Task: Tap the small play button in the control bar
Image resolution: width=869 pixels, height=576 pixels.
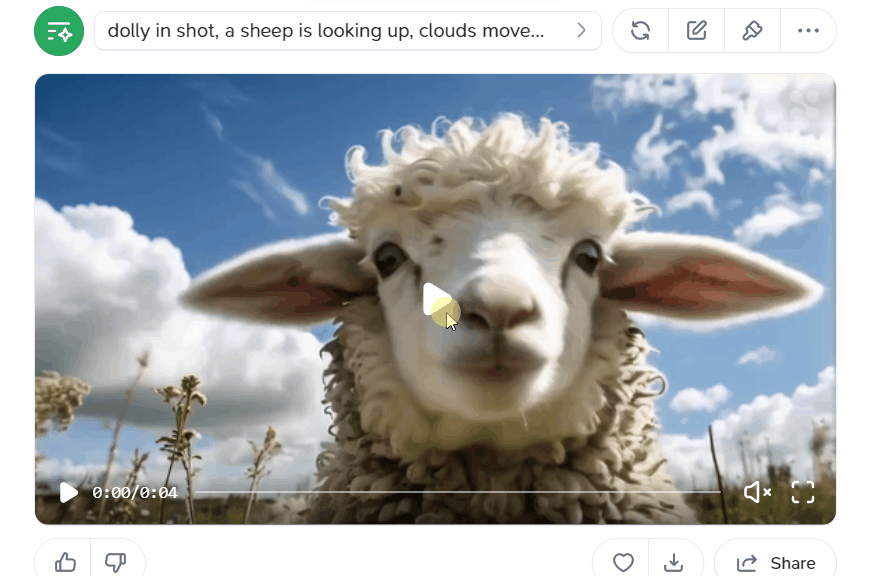Action: tap(68, 492)
